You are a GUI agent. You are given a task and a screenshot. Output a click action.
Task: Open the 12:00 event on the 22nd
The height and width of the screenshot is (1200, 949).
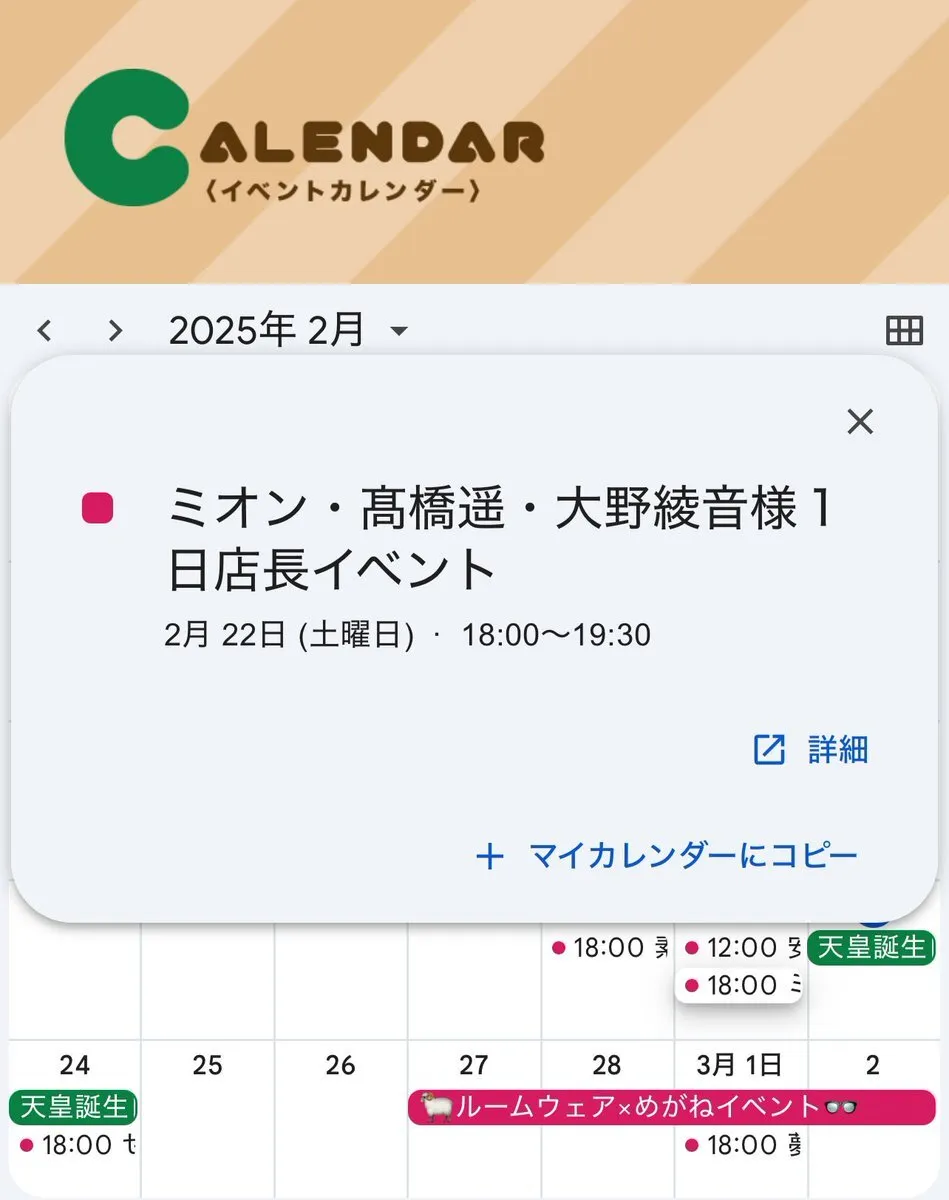pyautogui.click(x=741, y=947)
